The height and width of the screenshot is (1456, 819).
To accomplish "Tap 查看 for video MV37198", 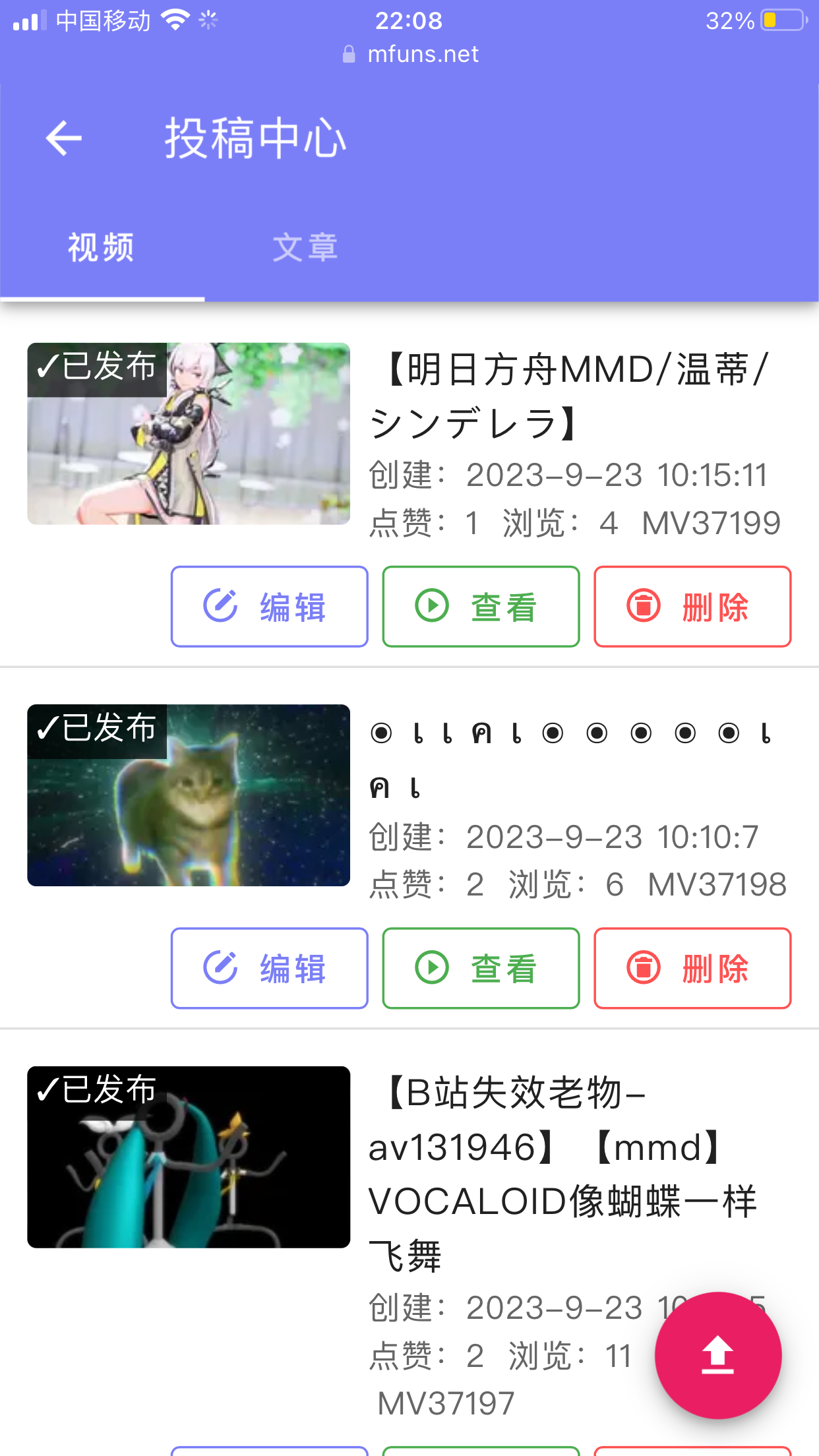I will [x=481, y=968].
